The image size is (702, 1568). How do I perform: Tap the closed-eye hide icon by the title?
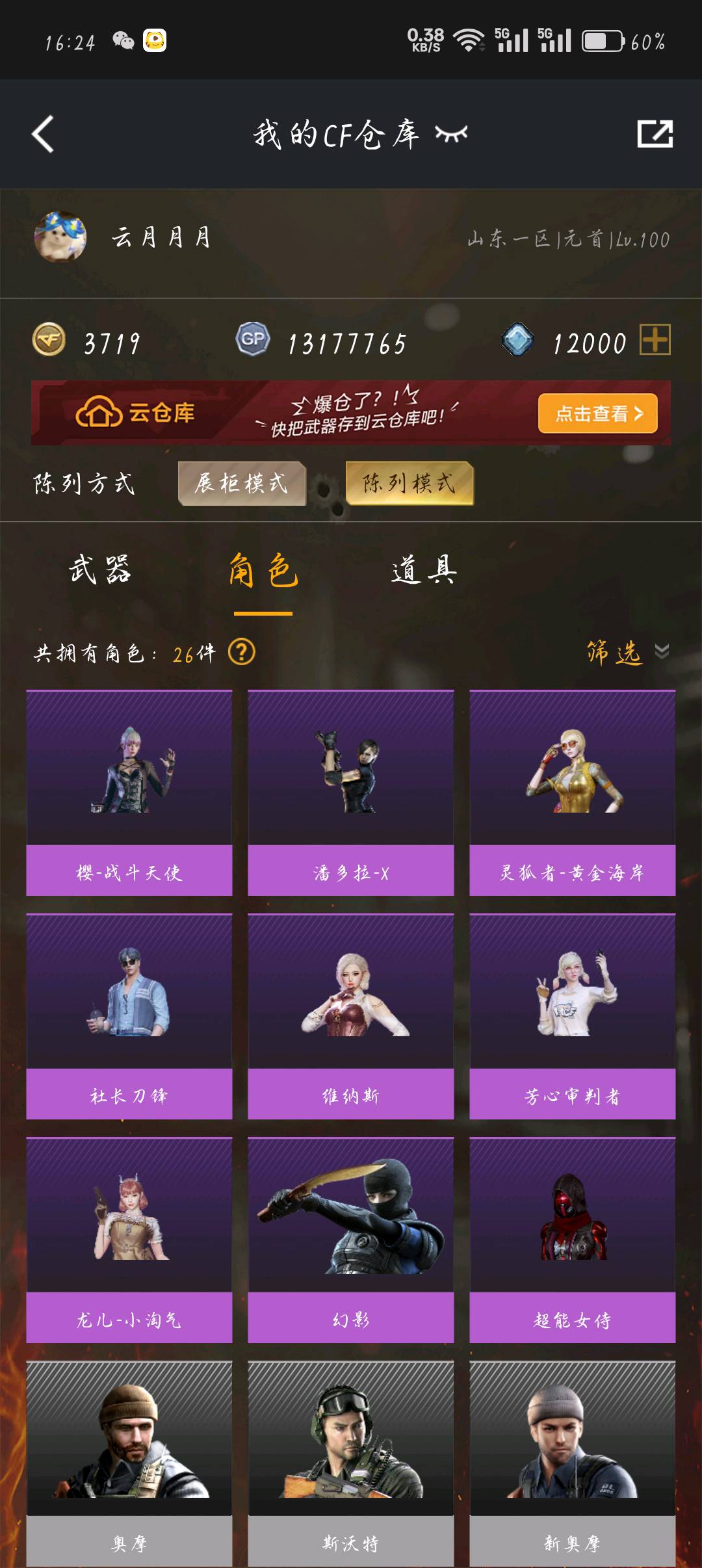pyautogui.click(x=451, y=134)
